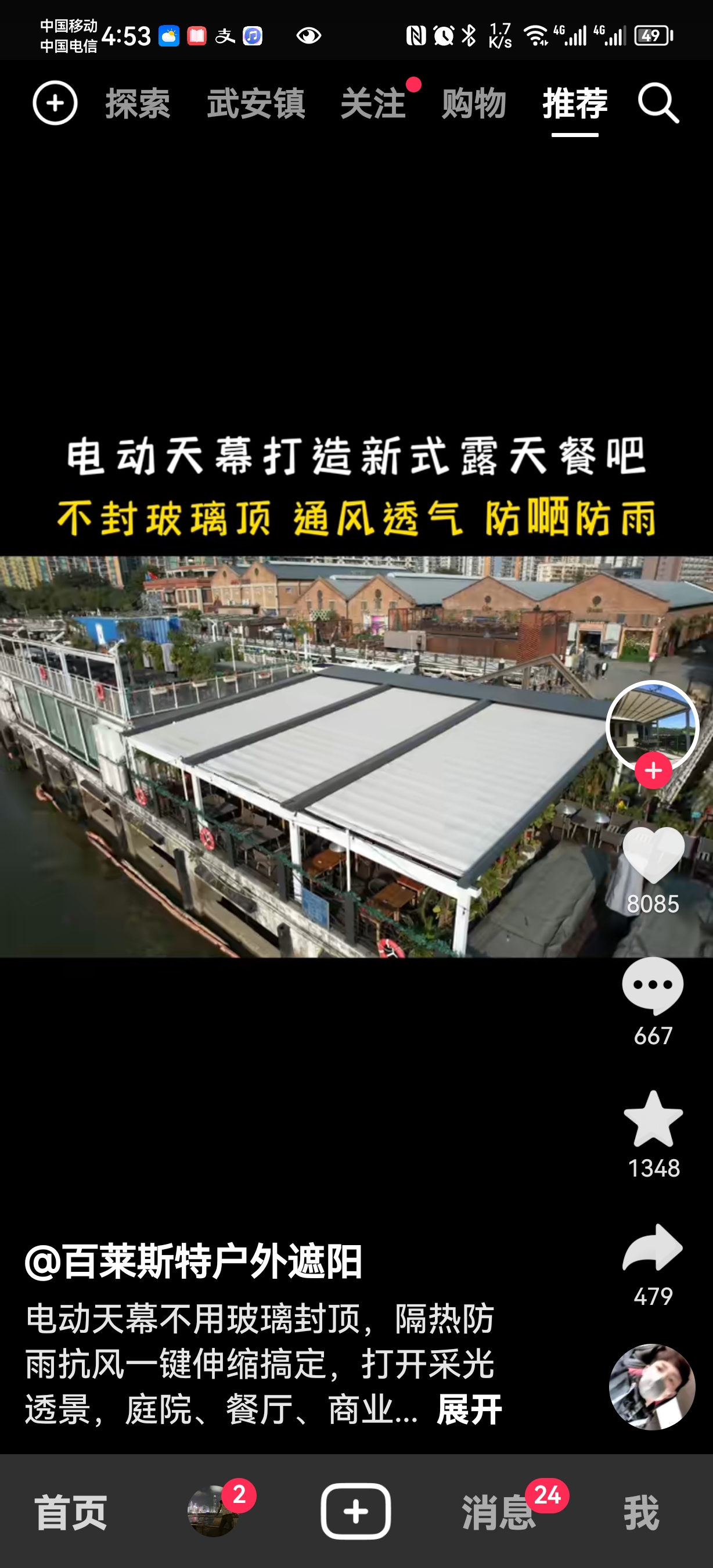Open the 关注 feed tab
Screen dimensions: 713x1568
tap(373, 103)
